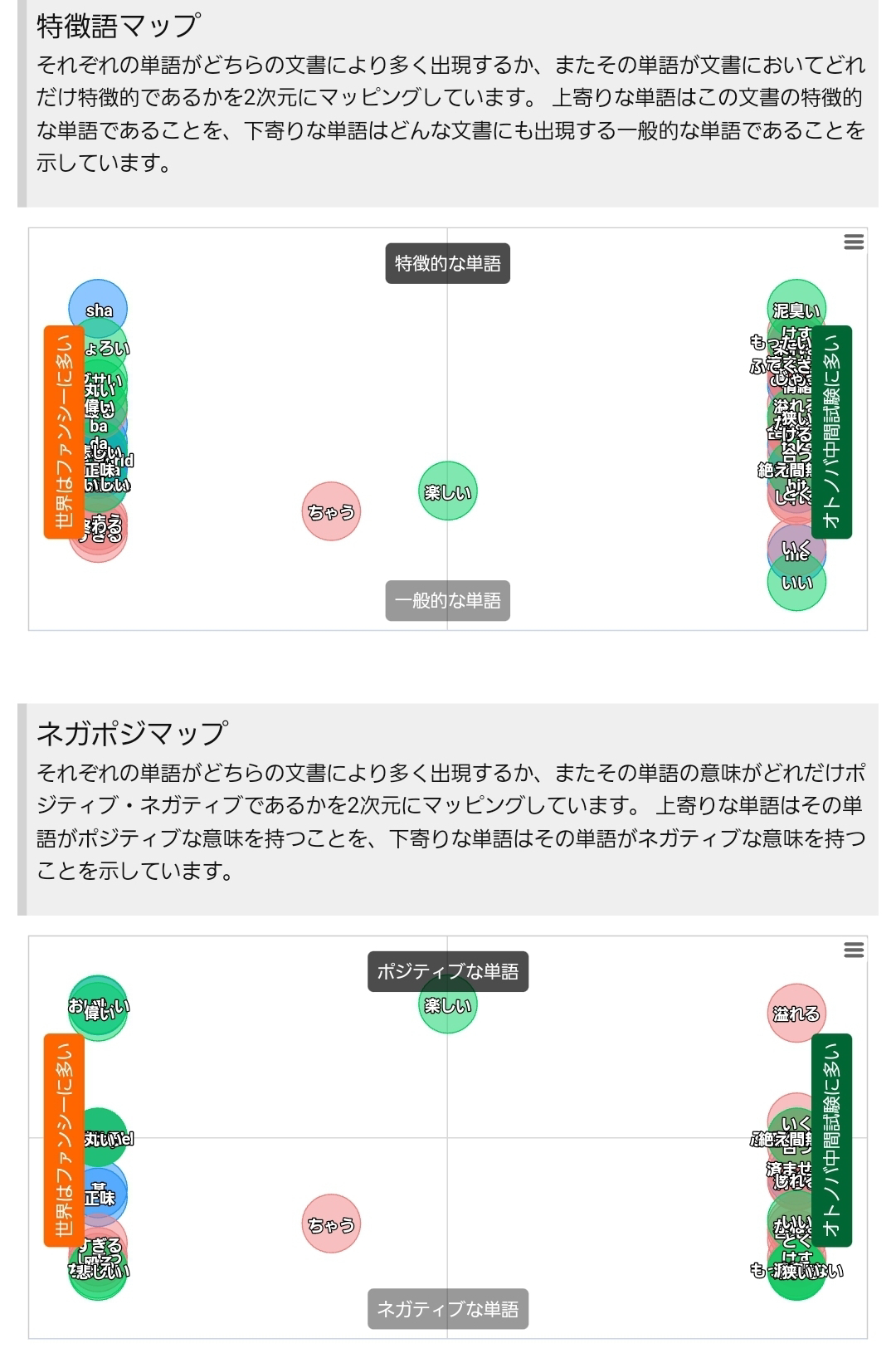The image size is (896, 1363).
Task: Tap the 楽しい bubble in 特徴語マップ chart
Action: coord(448,491)
